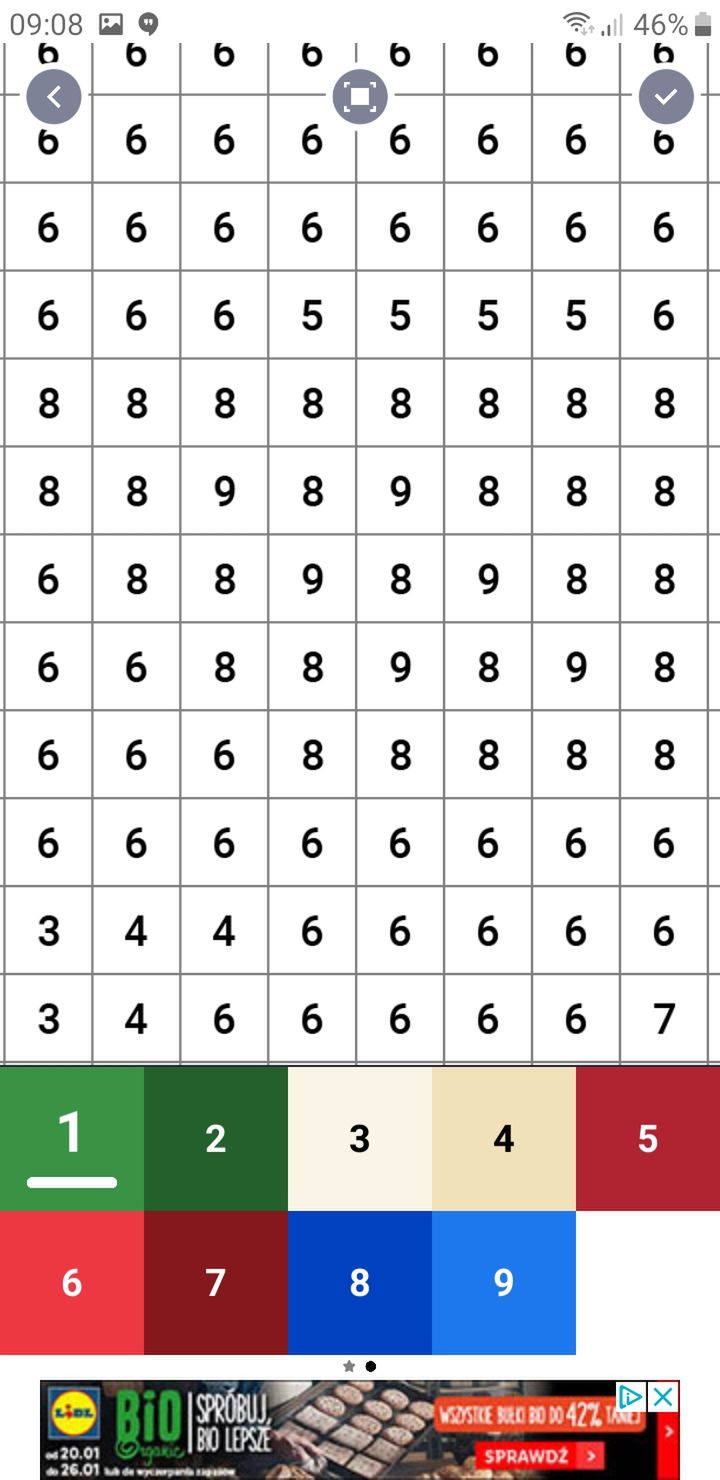Pick color 3 off-white swatch
This screenshot has width=720, height=1480.
coord(360,1139)
